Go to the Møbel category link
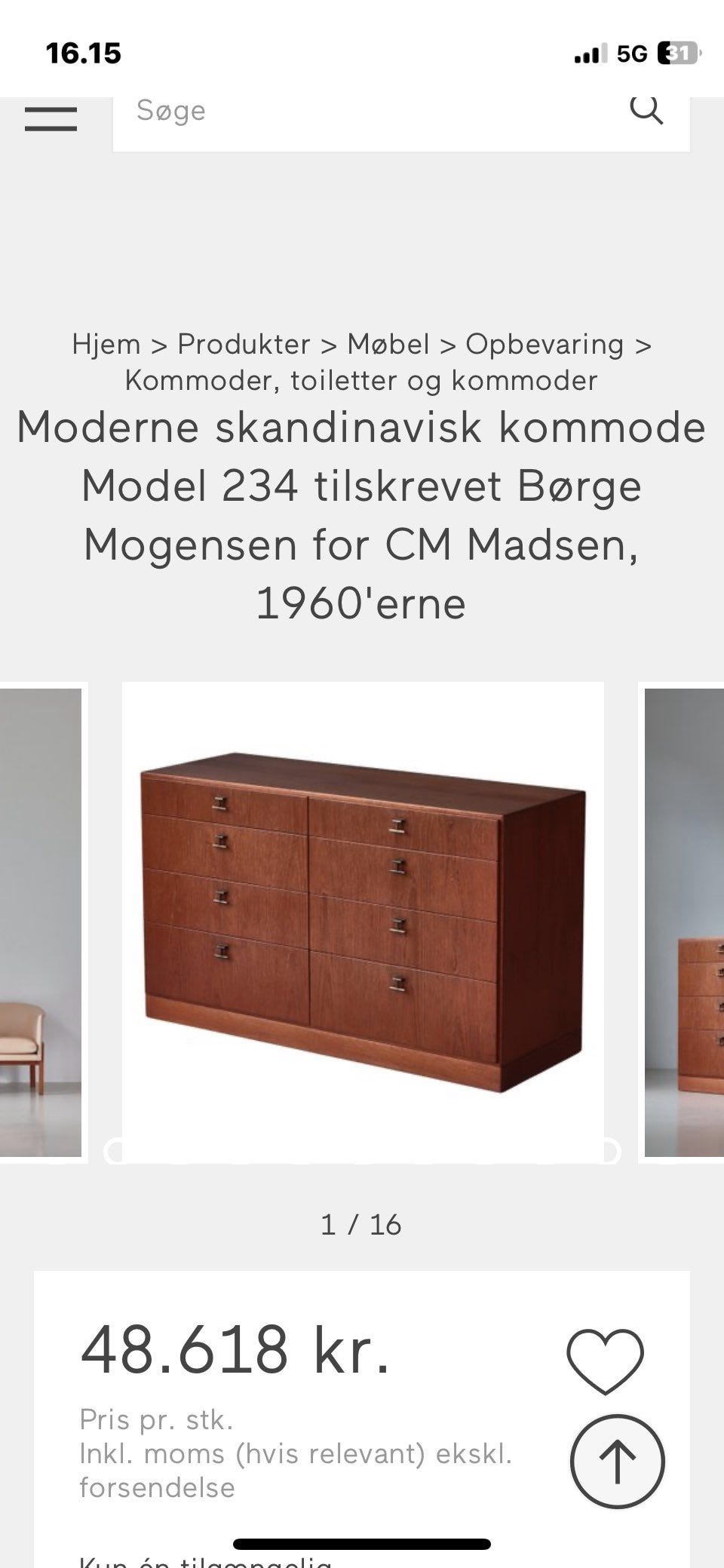The image size is (724, 1568). click(x=388, y=344)
